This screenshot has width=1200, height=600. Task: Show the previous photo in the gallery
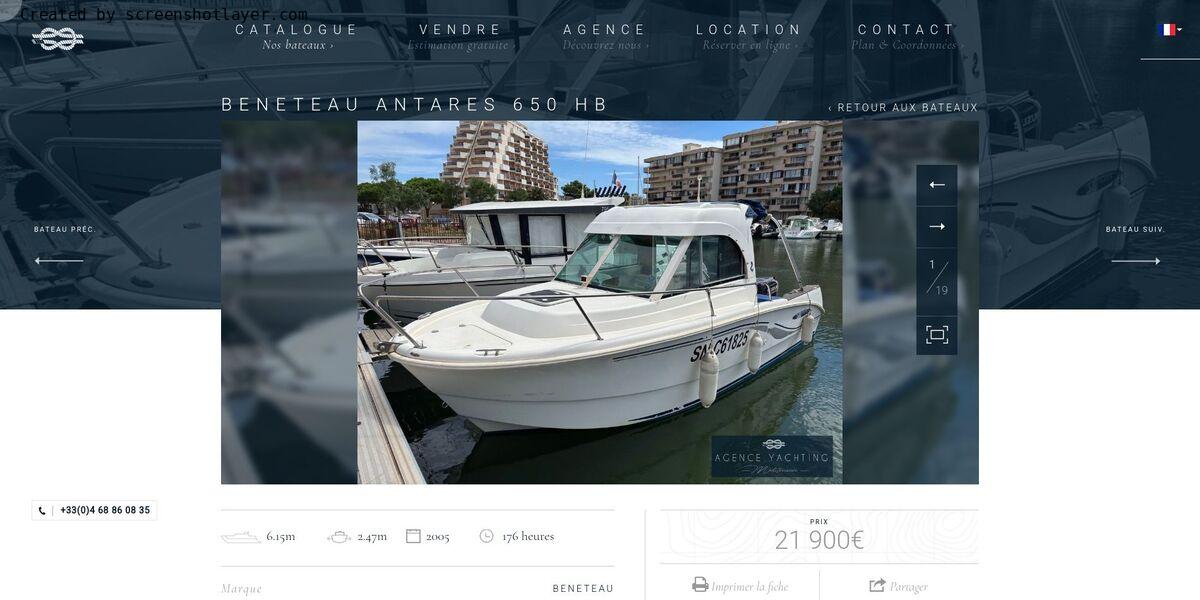[x=937, y=185]
